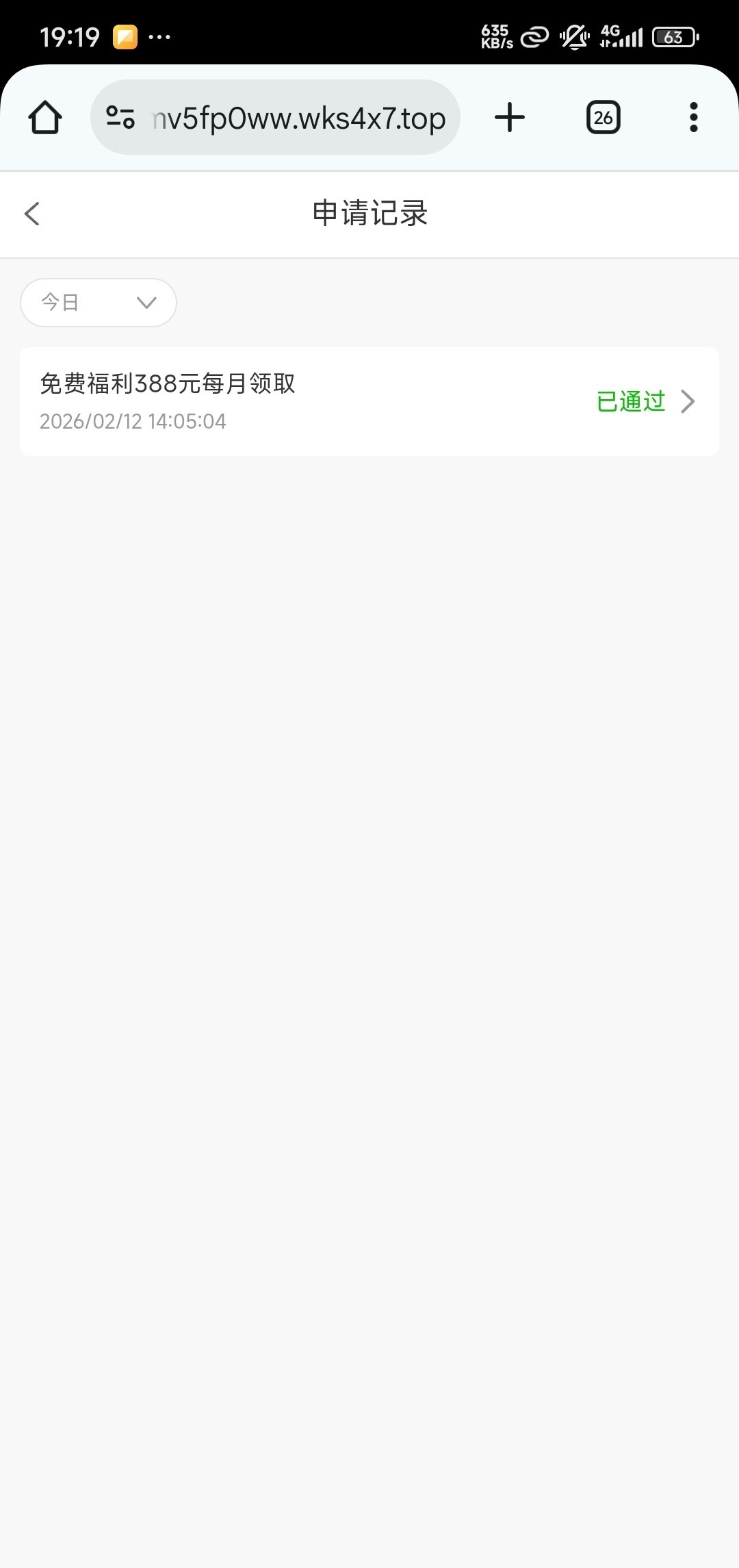Open the 免费福利388元每月领取 record
Screen dimensions: 739x1568
coord(369,401)
